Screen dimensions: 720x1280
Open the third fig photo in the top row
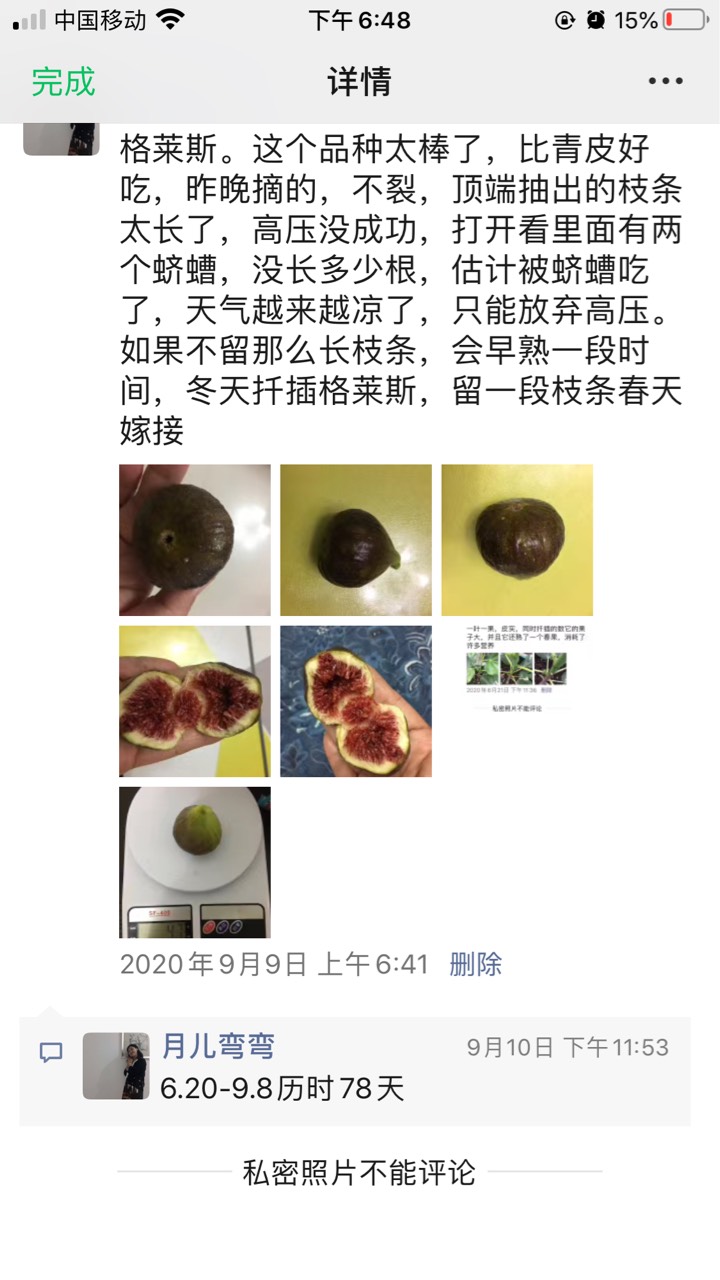[517, 540]
